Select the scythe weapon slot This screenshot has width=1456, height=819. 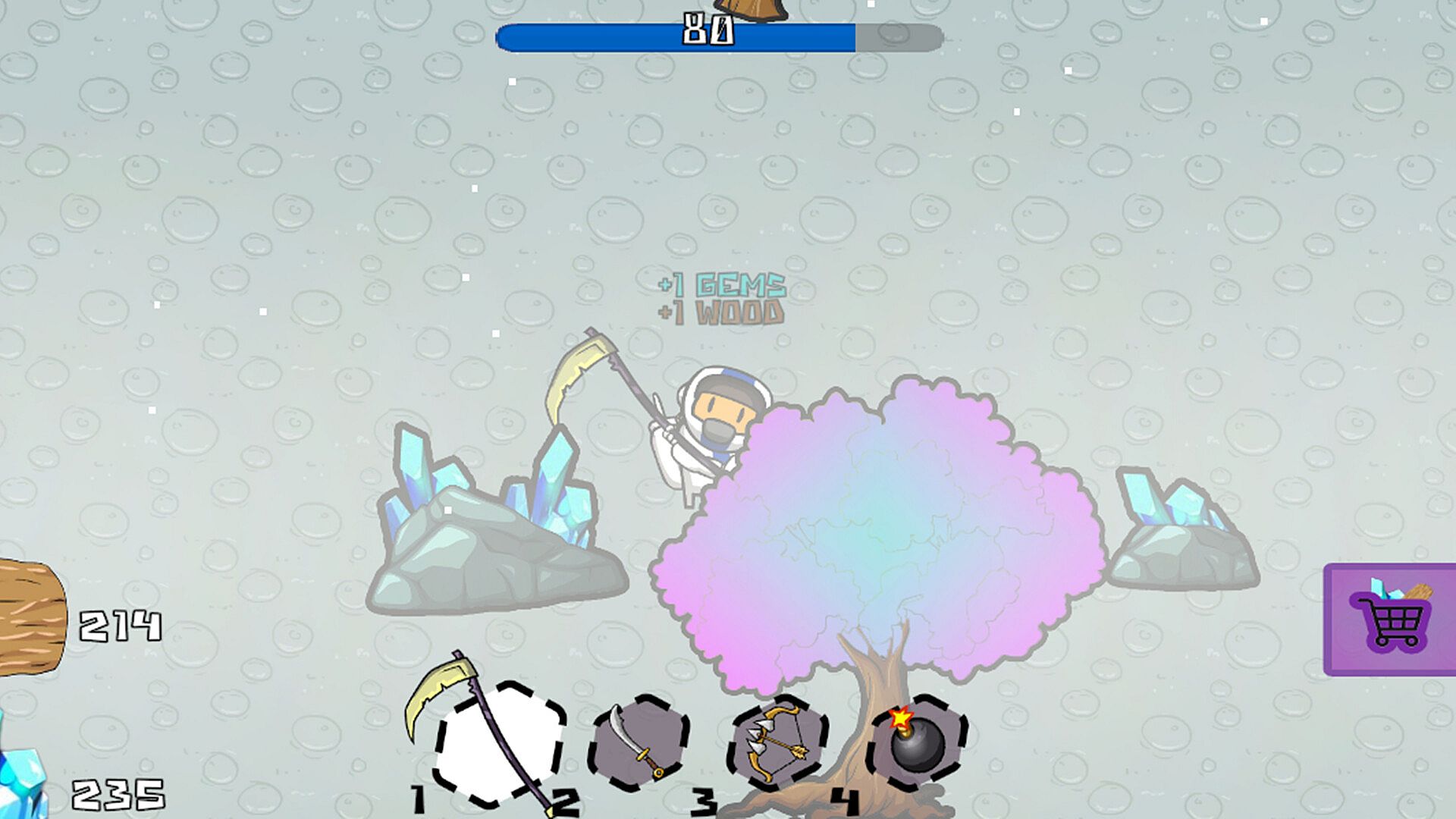[500, 744]
